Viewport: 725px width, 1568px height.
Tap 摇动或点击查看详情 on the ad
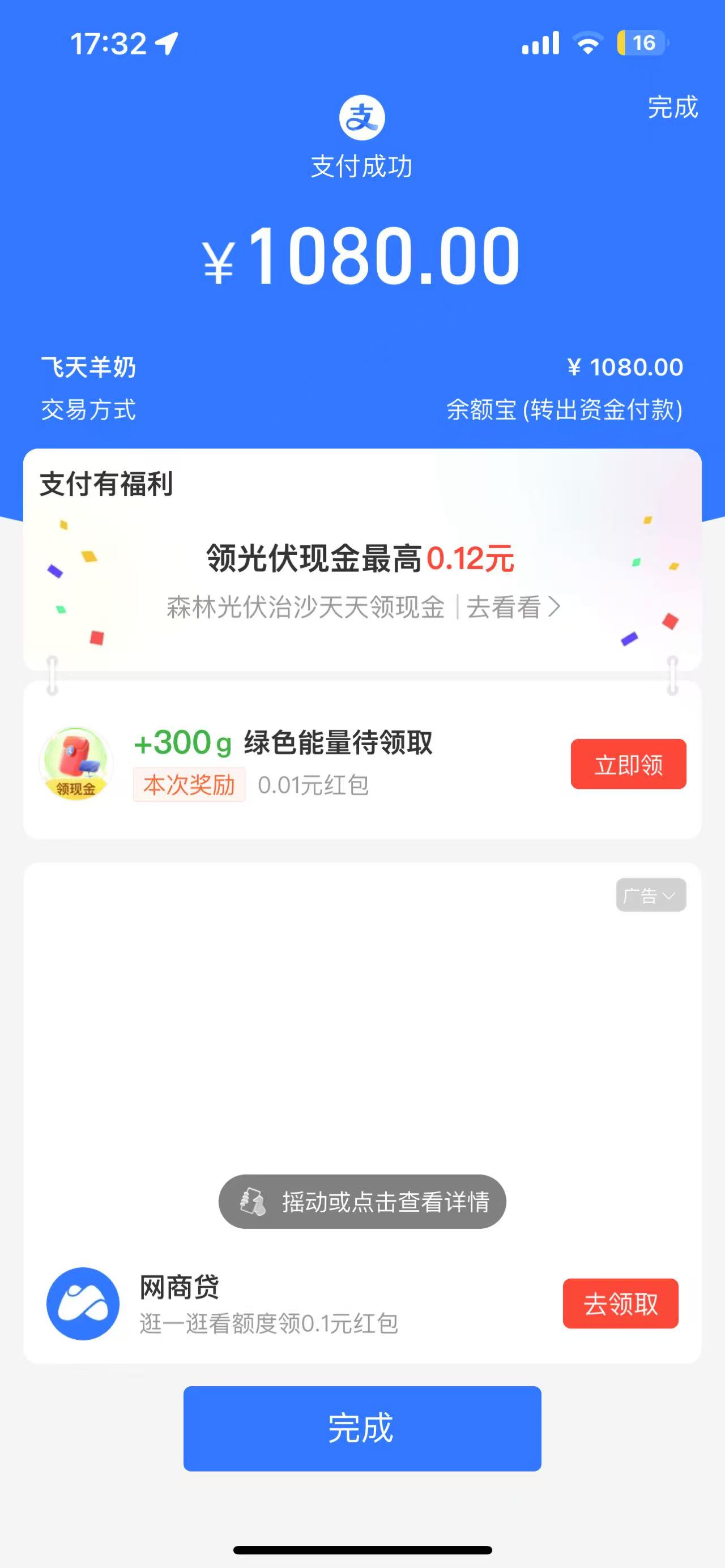[x=362, y=1202]
